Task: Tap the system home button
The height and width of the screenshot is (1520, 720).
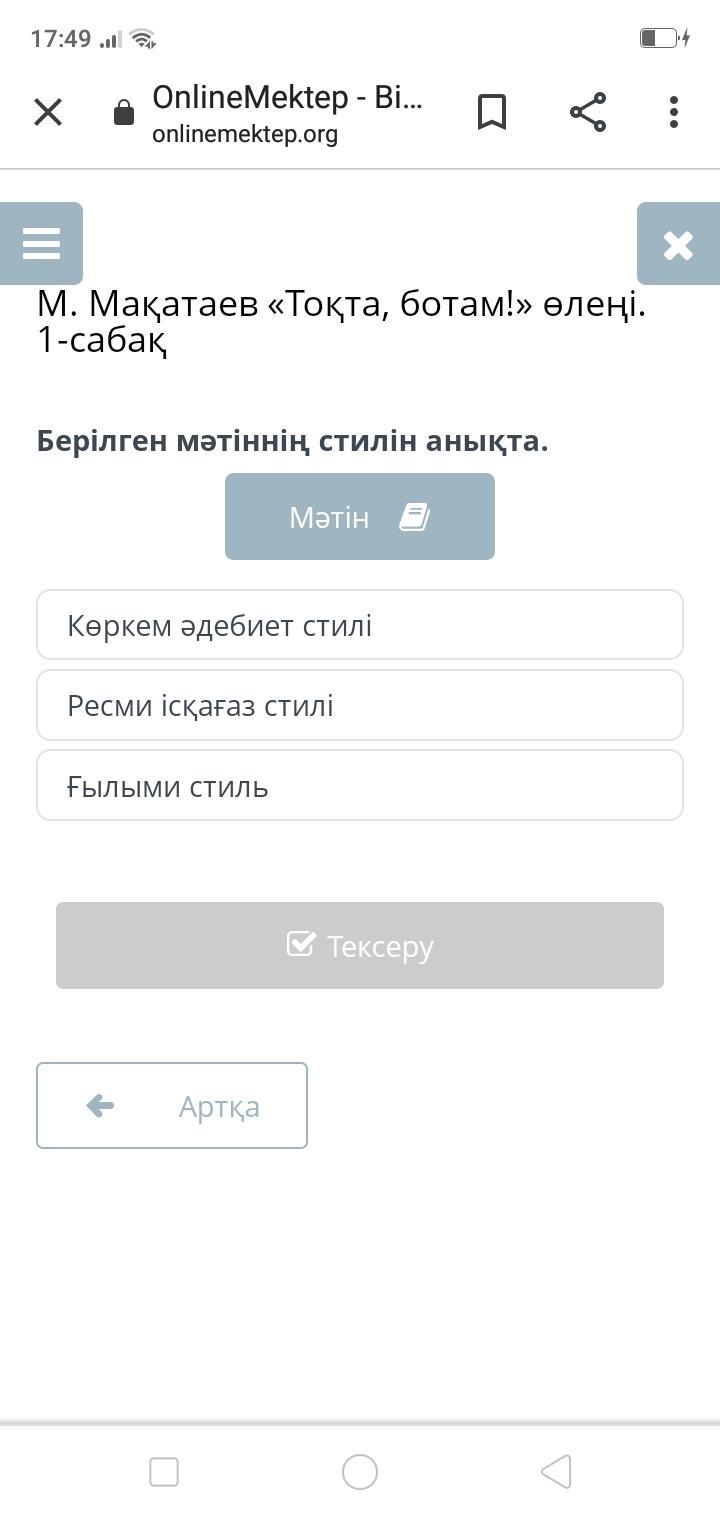Action: 360,1472
